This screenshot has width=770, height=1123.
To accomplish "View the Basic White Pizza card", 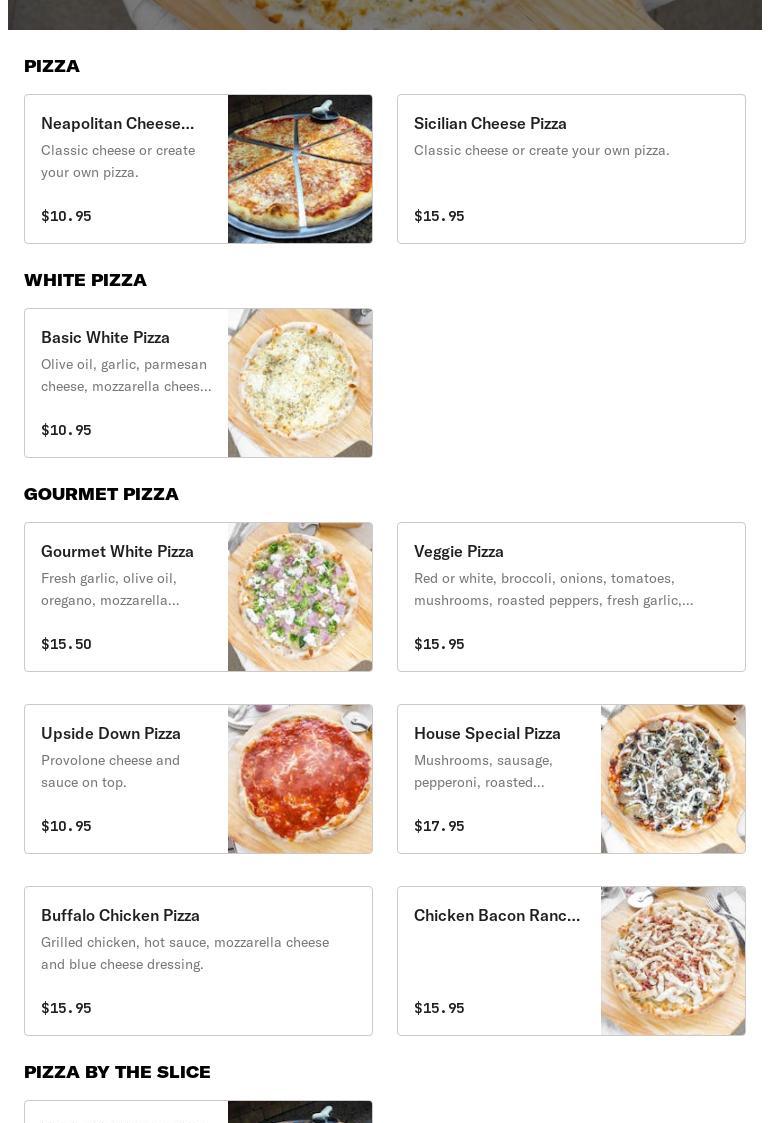I will [198, 383].
